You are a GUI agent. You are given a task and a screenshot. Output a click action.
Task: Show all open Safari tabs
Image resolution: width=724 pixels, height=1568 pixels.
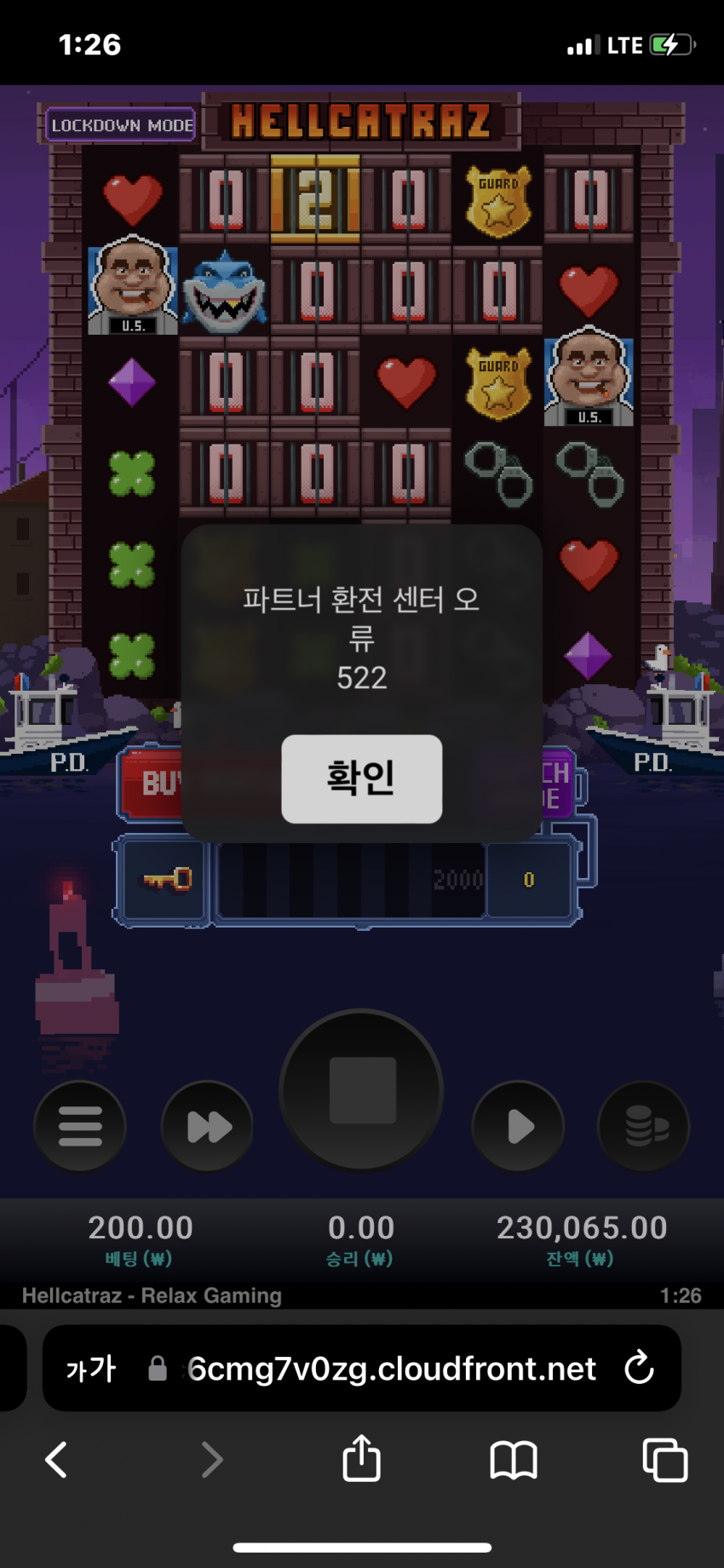pyautogui.click(x=664, y=1459)
